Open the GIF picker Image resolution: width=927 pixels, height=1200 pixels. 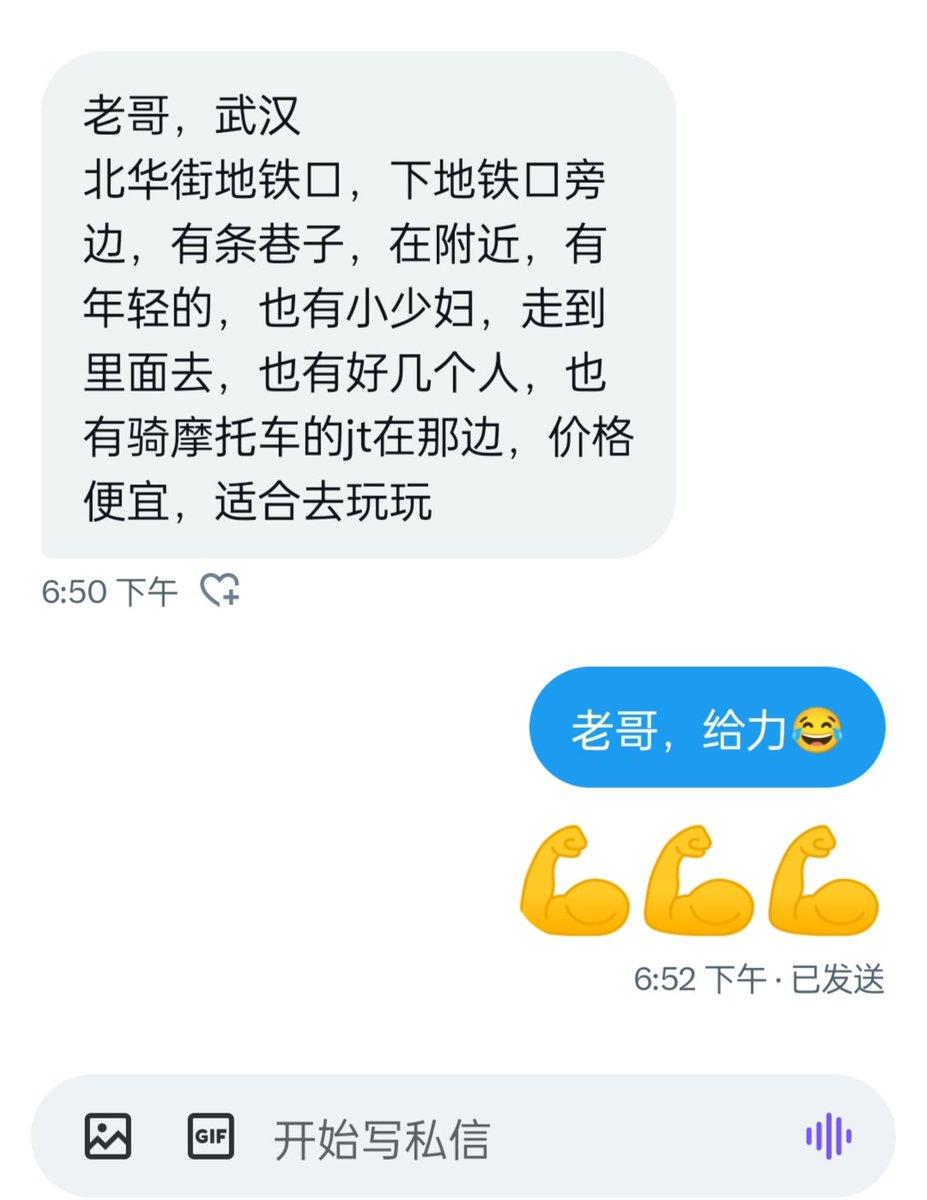coord(211,1136)
